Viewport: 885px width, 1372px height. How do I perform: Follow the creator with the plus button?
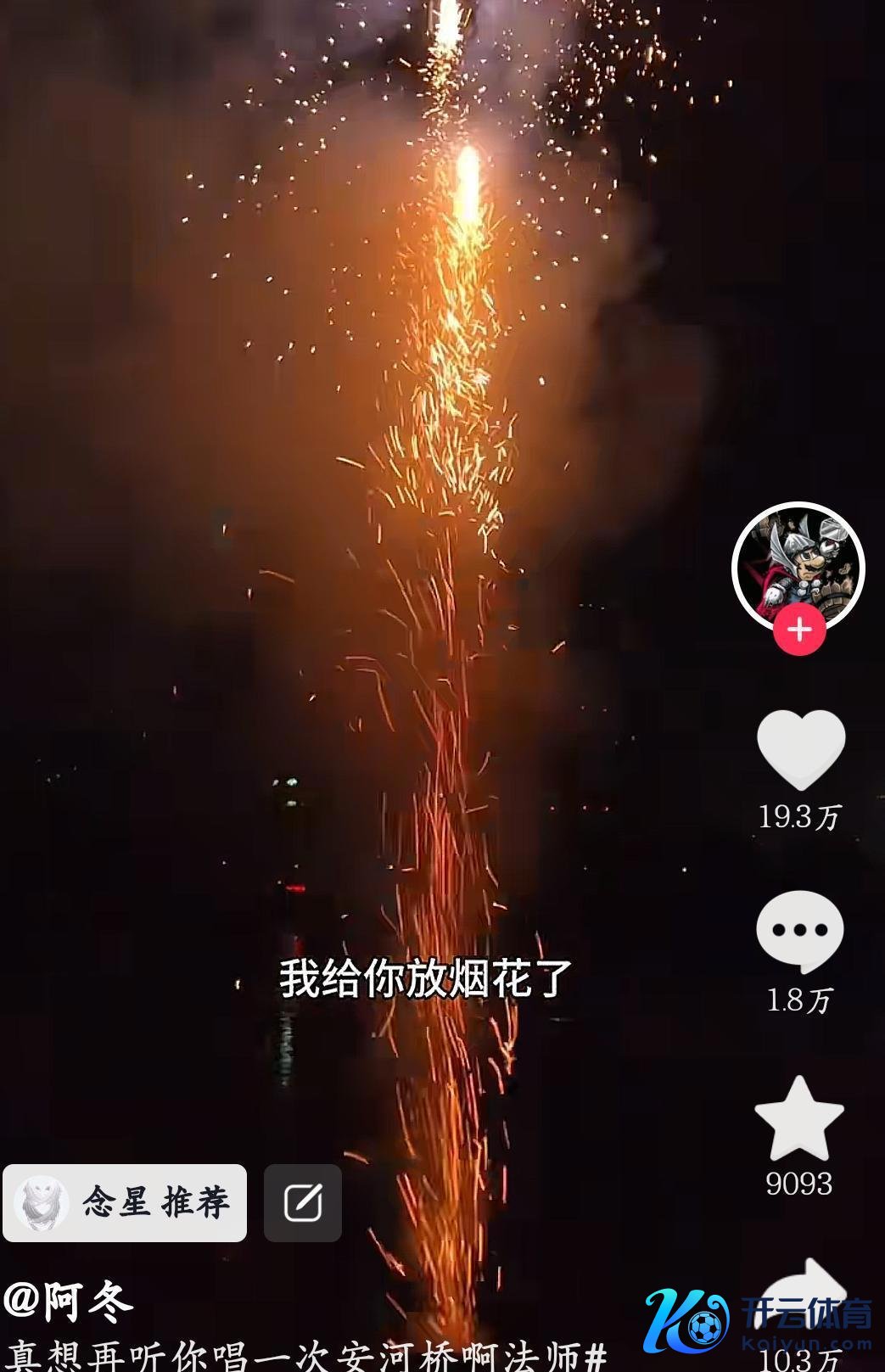coord(799,630)
